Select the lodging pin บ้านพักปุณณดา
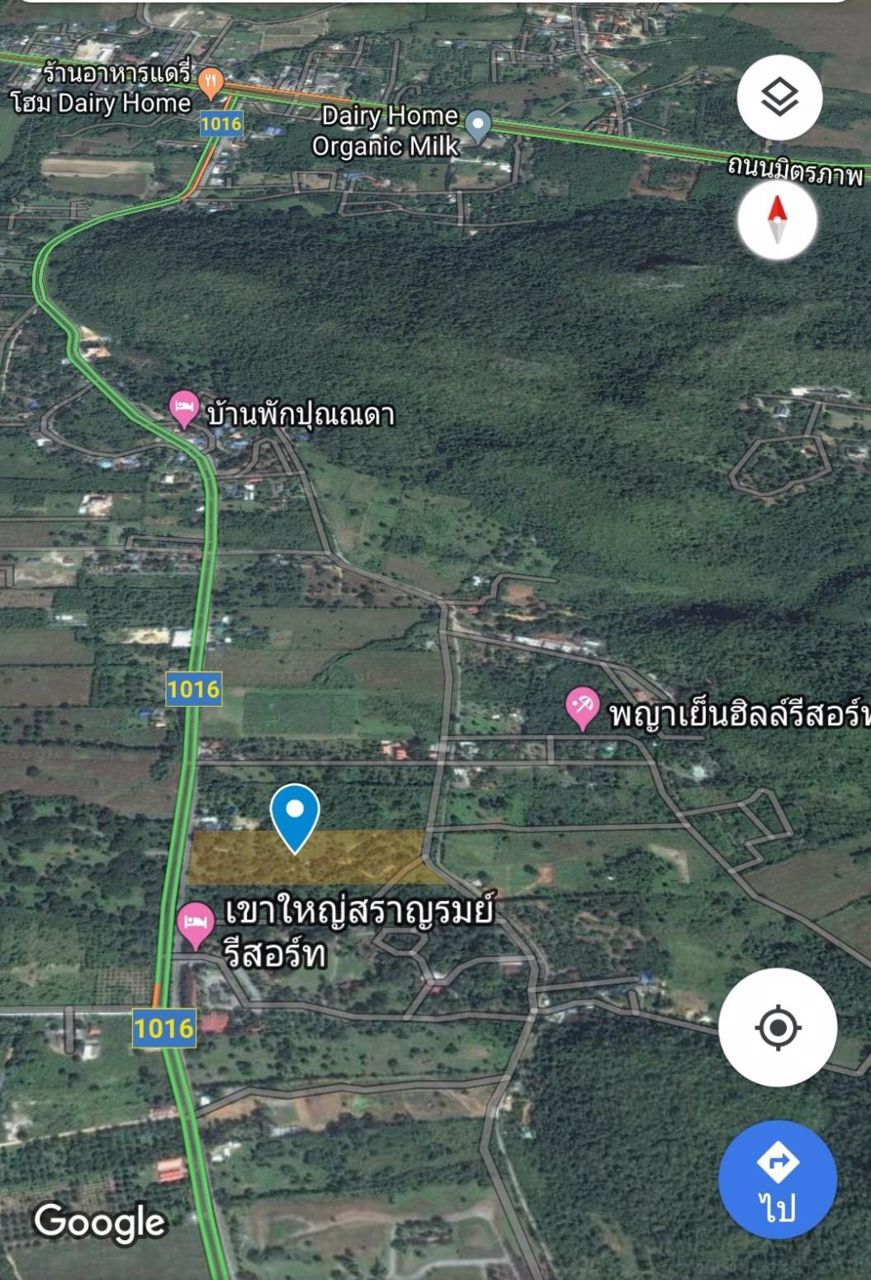Viewport: 871px width, 1280px height. point(183,407)
